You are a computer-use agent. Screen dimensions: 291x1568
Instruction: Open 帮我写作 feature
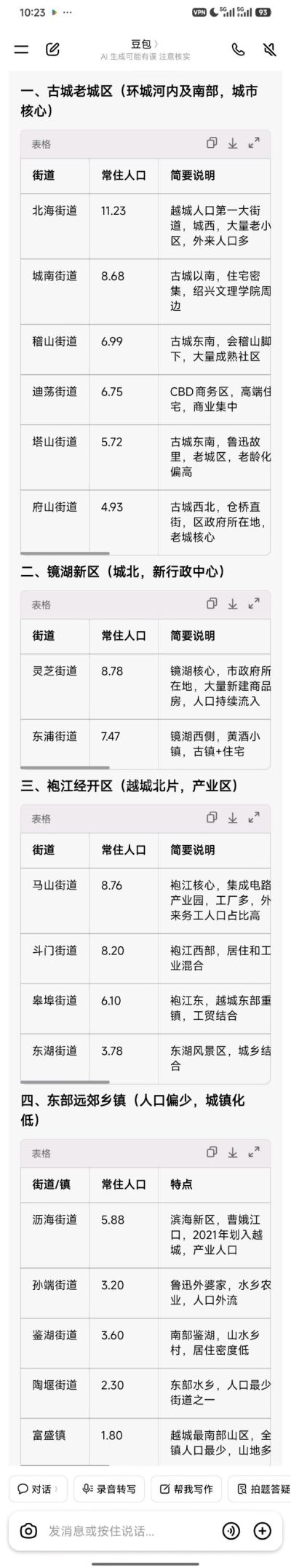point(186,1489)
